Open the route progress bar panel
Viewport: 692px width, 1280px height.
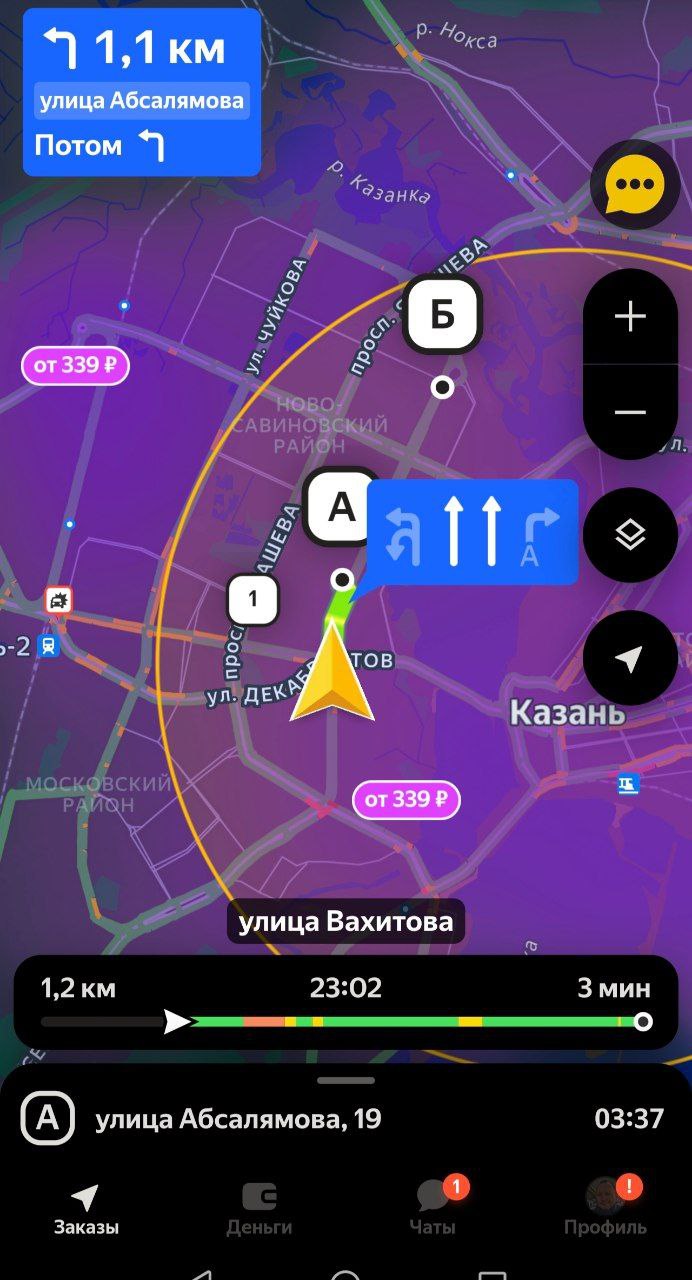point(346,1003)
